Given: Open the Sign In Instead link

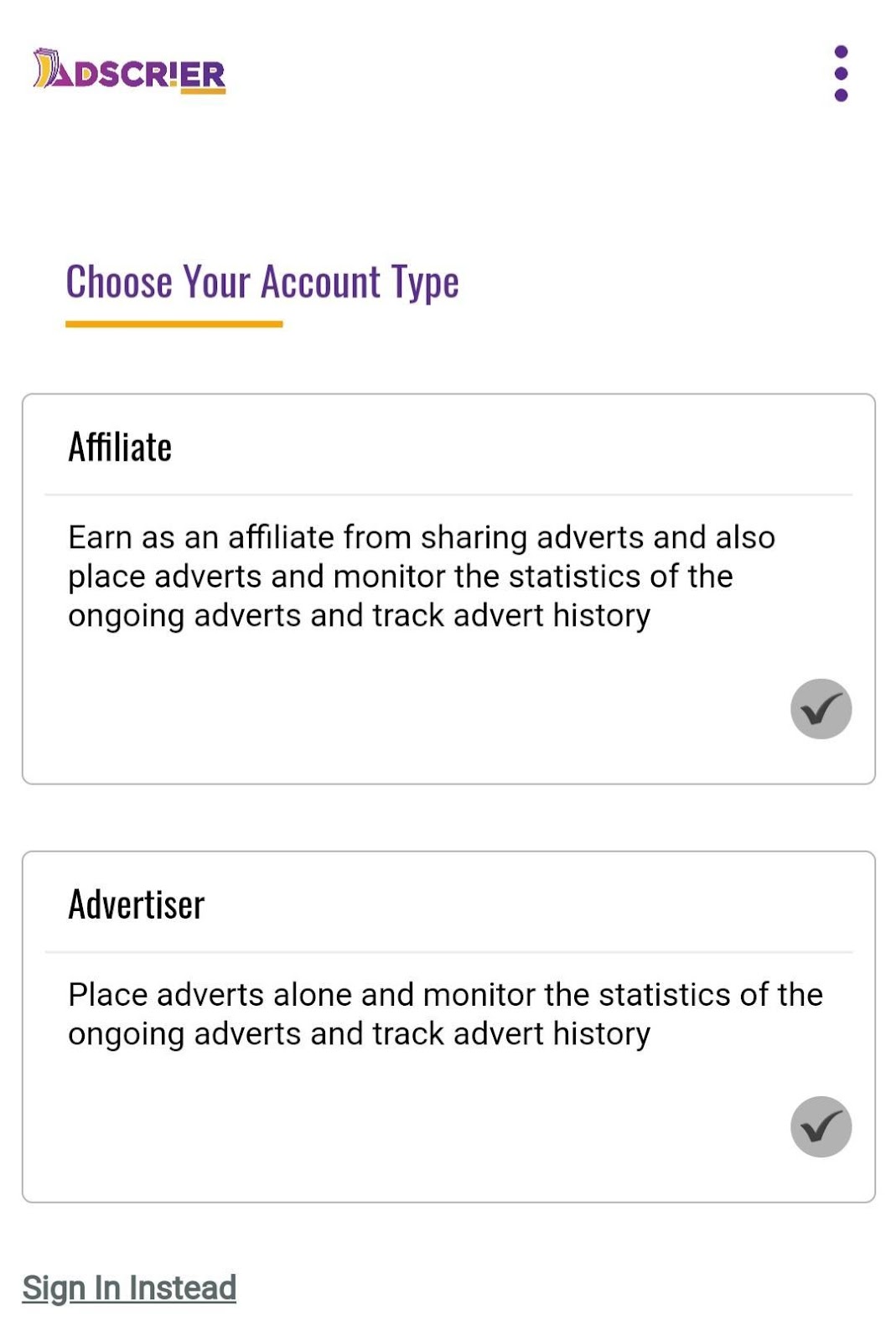Looking at the screenshot, I should pyautogui.click(x=129, y=1287).
